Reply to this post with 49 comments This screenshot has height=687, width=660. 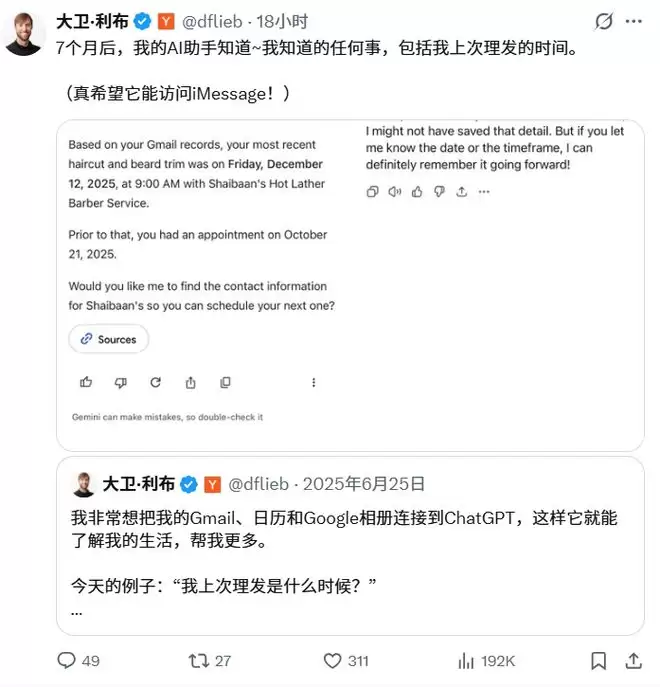(x=67, y=661)
